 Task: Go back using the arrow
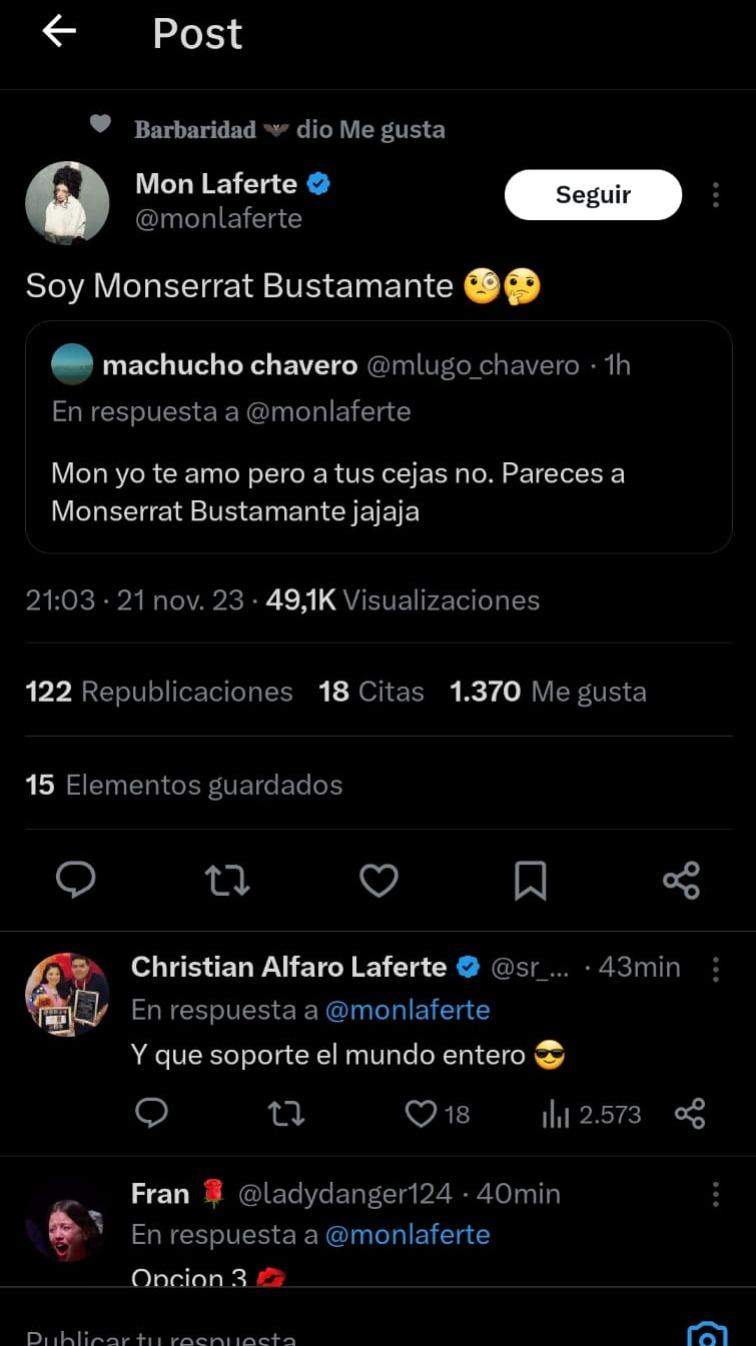(x=58, y=31)
